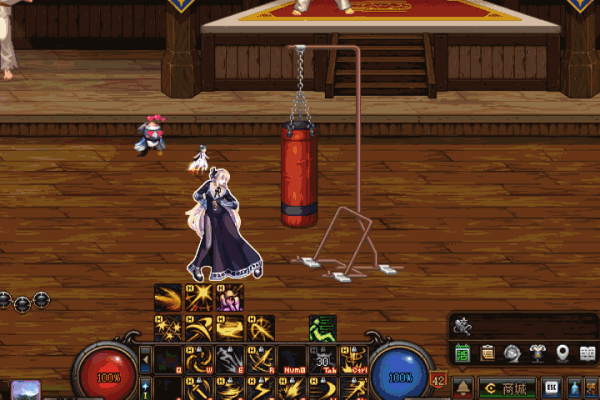This screenshot has height=400, width=600.
Task: Use the skill in slot W
Action: tap(199, 359)
